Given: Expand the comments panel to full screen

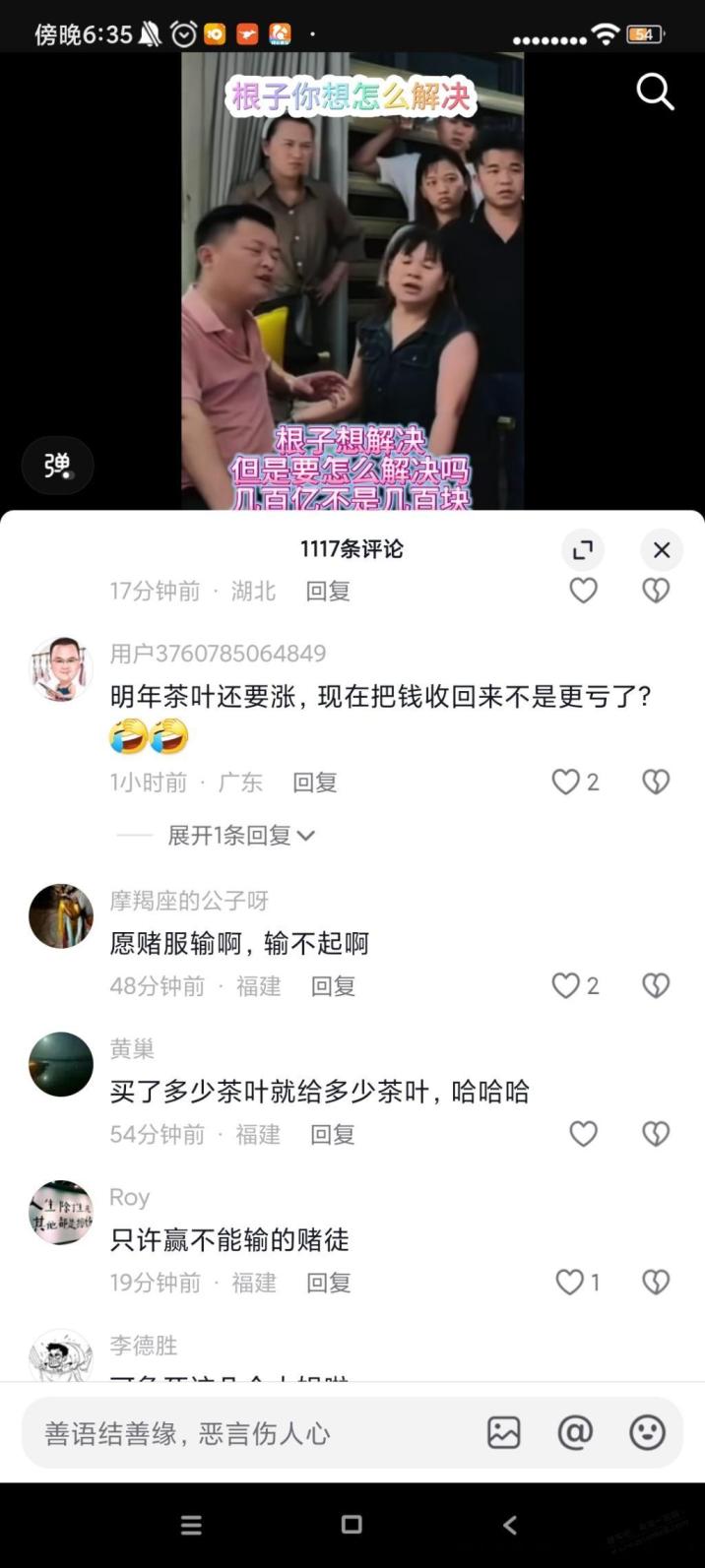Looking at the screenshot, I should tap(583, 550).
